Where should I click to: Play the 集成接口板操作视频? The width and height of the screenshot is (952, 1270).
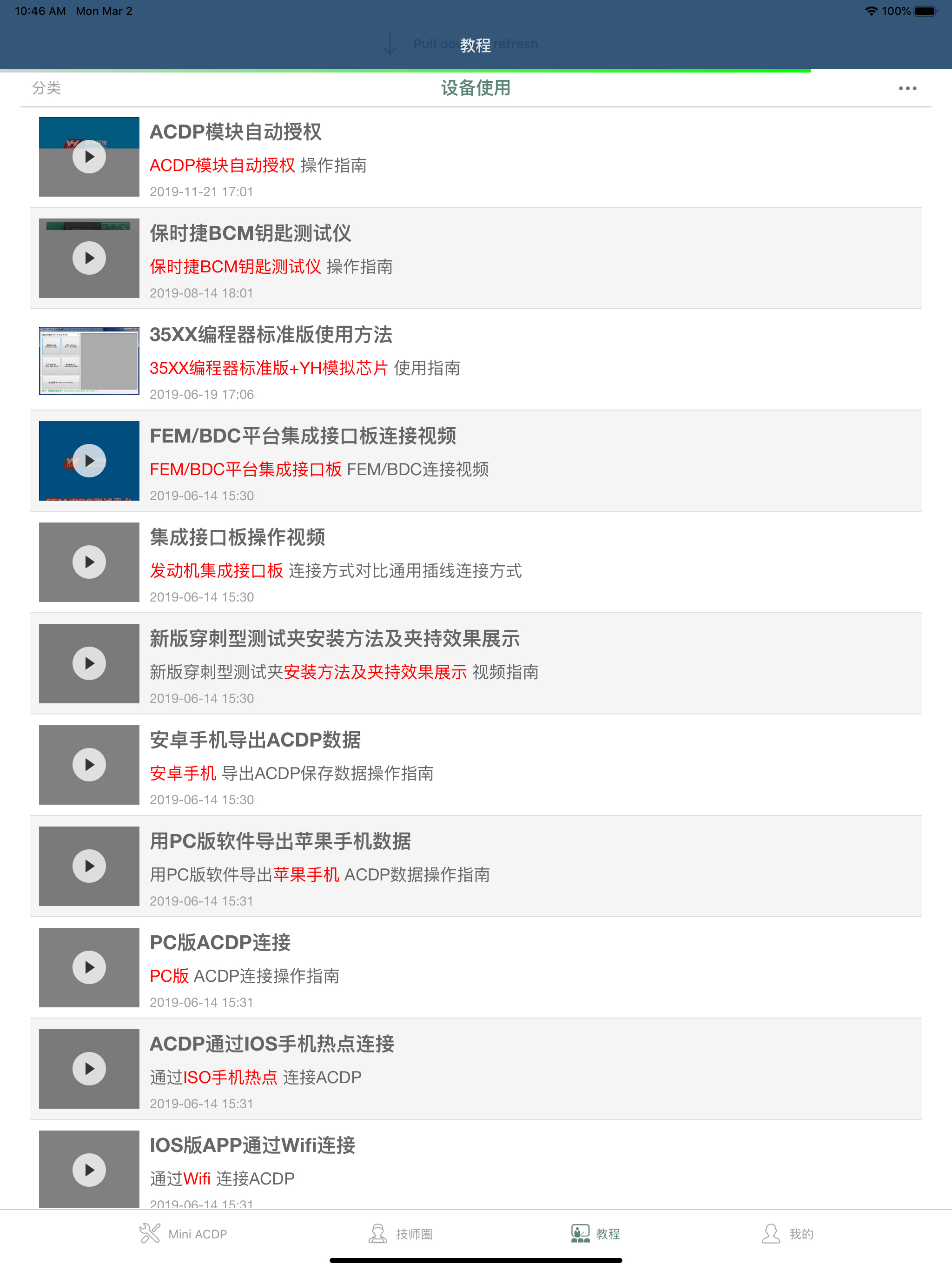pos(88,562)
